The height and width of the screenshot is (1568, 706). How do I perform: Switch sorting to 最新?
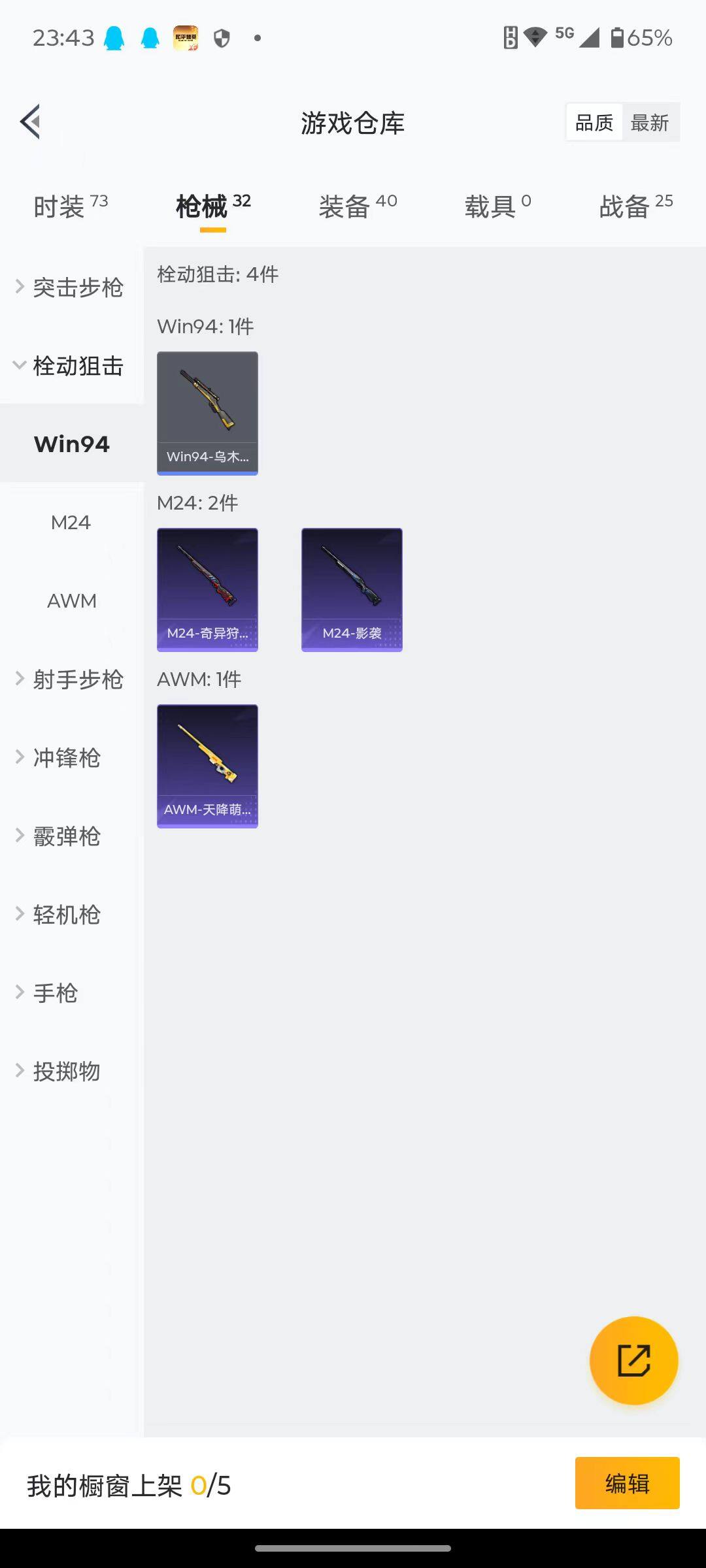click(x=649, y=122)
